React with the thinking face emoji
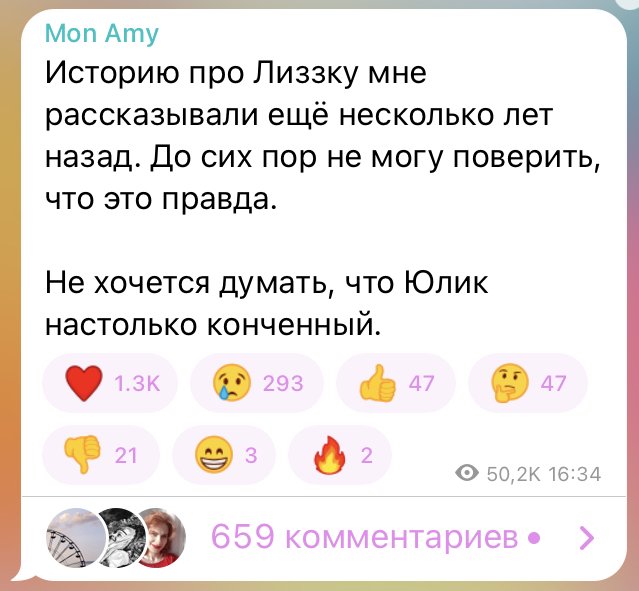 coord(527,383)
